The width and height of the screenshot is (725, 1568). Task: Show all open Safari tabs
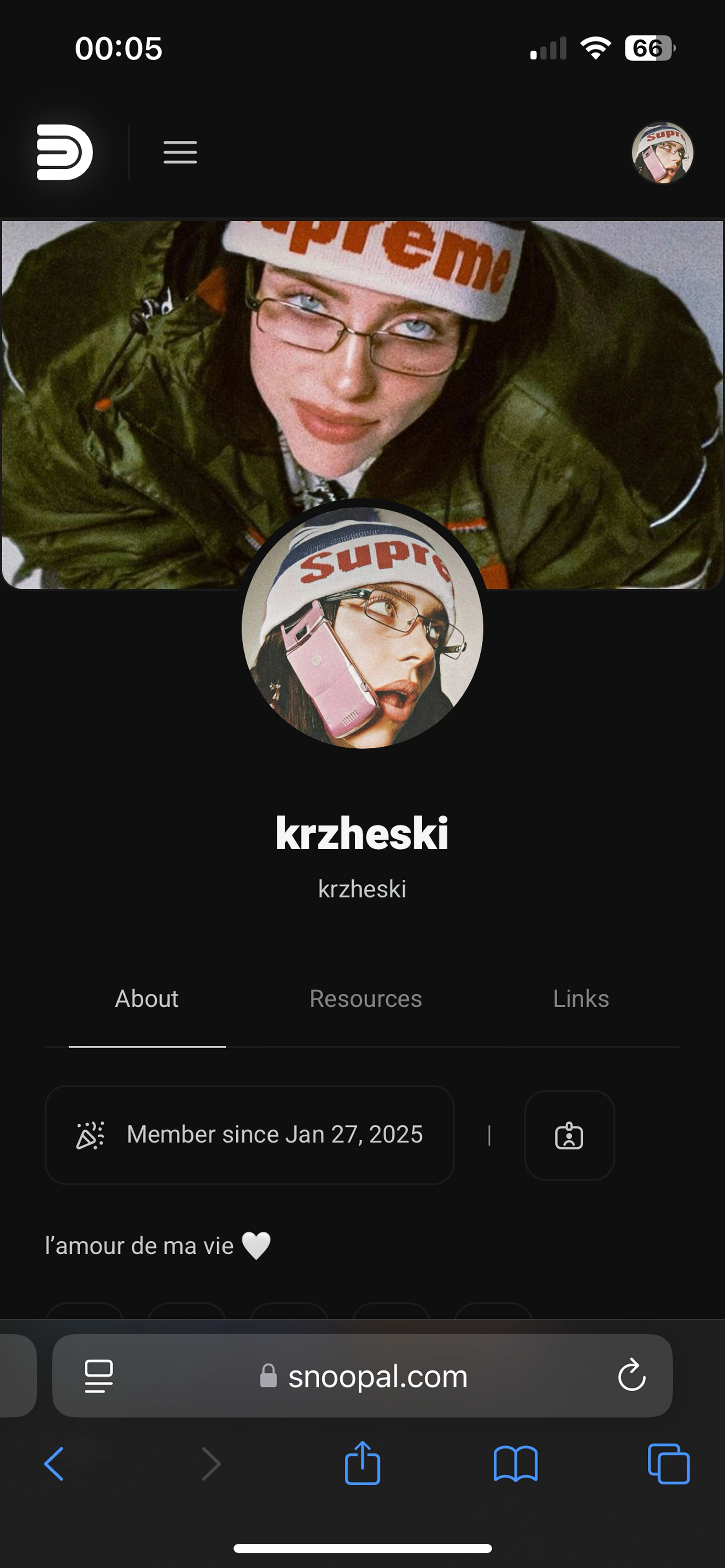click(668, 1464)
